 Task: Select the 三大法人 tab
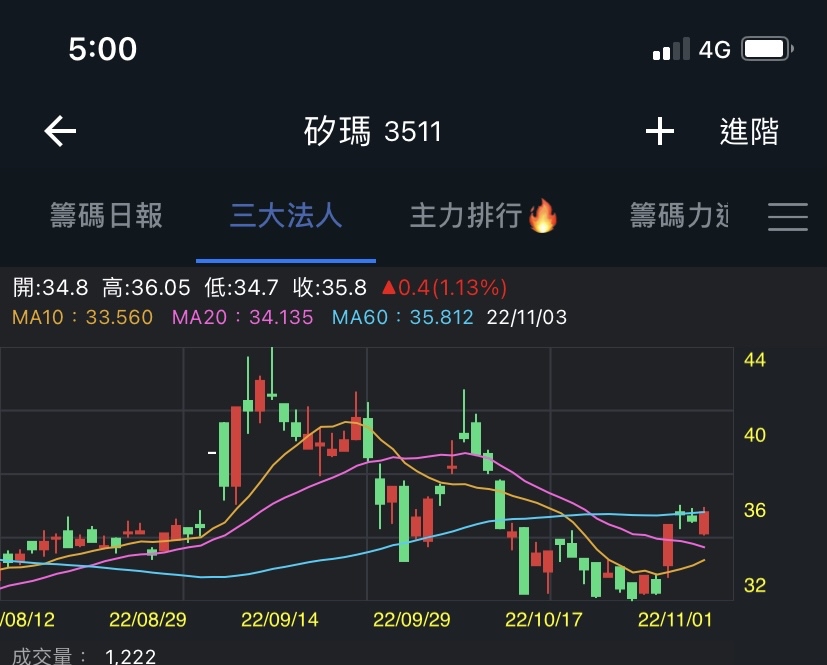click(x=286, y=216)
